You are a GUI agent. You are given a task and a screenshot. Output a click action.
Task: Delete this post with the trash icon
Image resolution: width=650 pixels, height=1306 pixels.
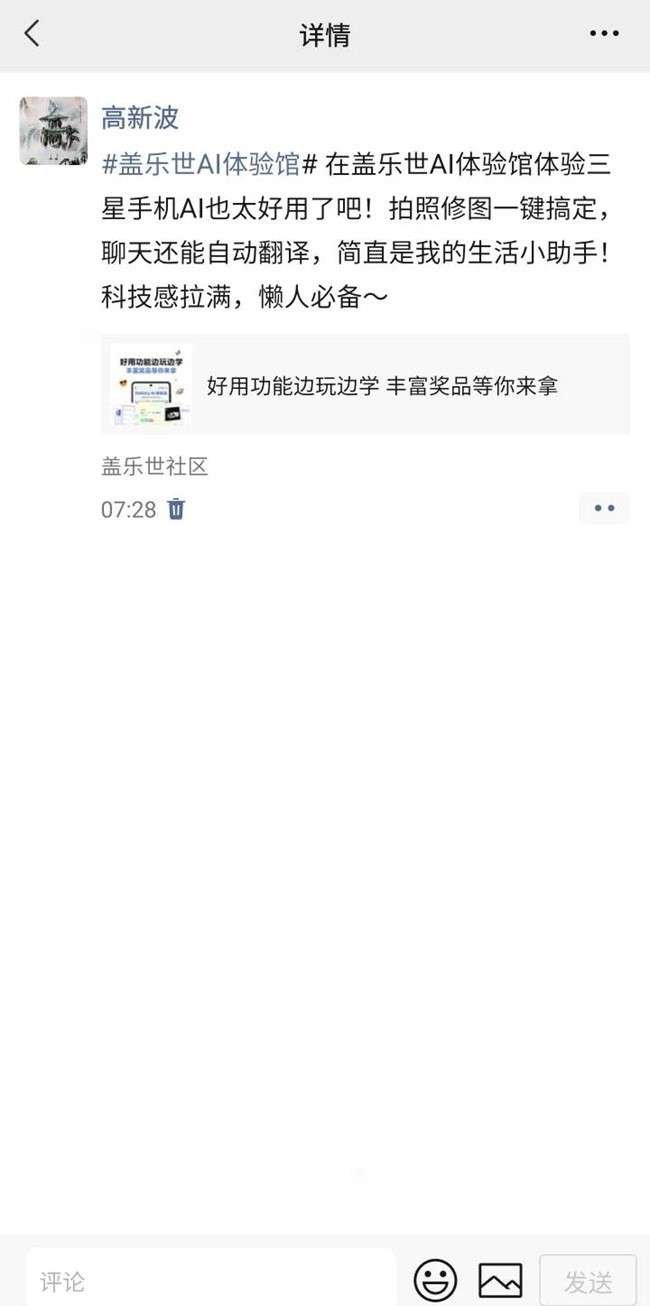point(176,509)
